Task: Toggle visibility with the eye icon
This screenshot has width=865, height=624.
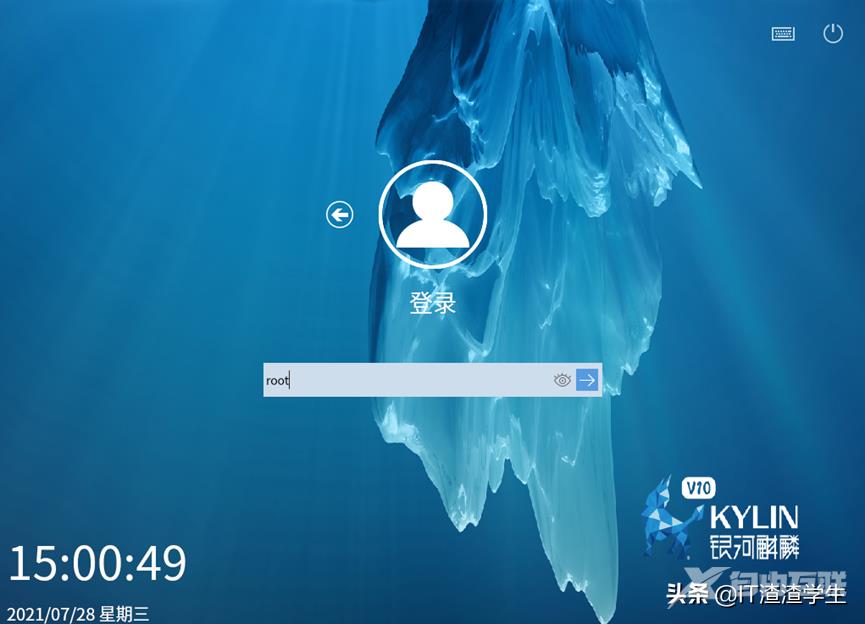Action: click(x=562, y=380)
